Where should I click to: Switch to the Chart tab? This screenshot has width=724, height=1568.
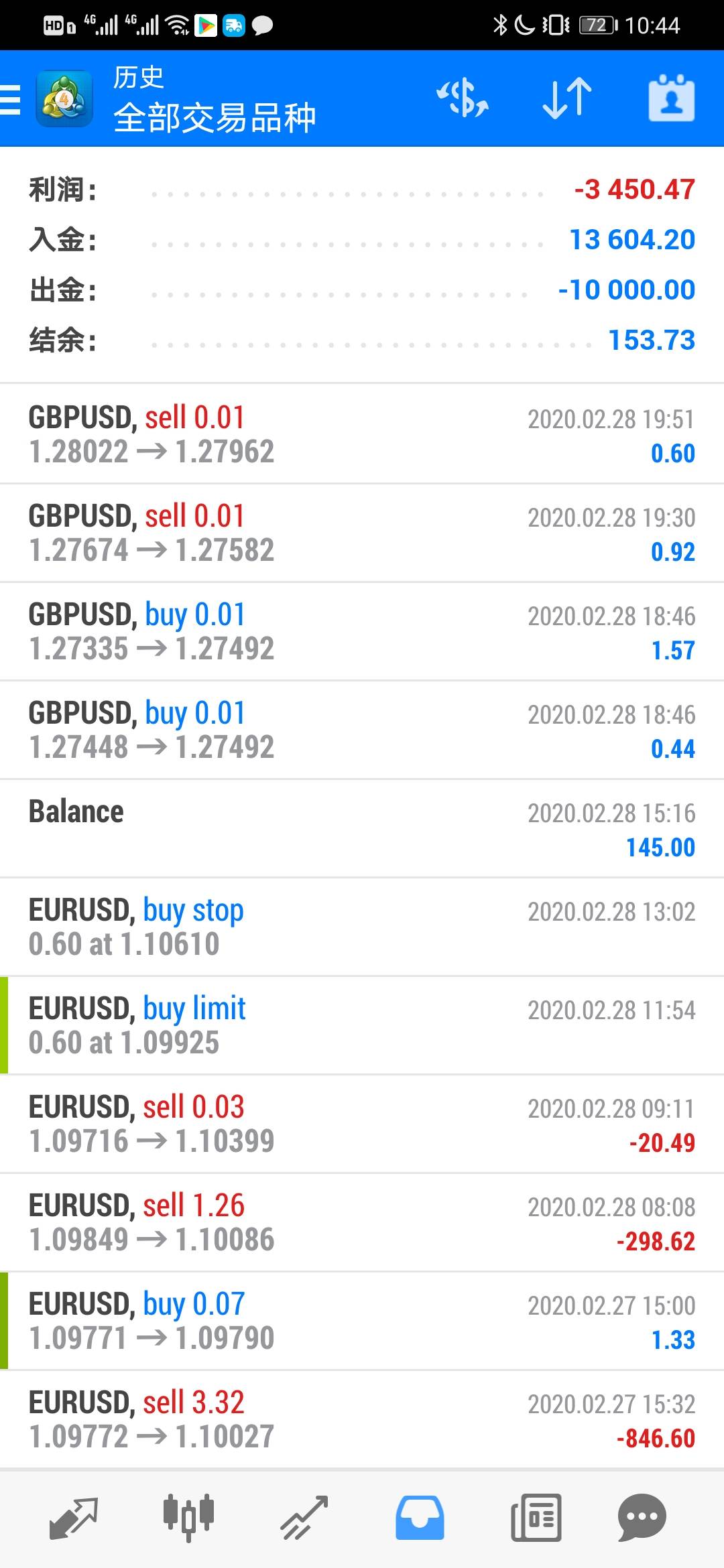pos(188,1518)
